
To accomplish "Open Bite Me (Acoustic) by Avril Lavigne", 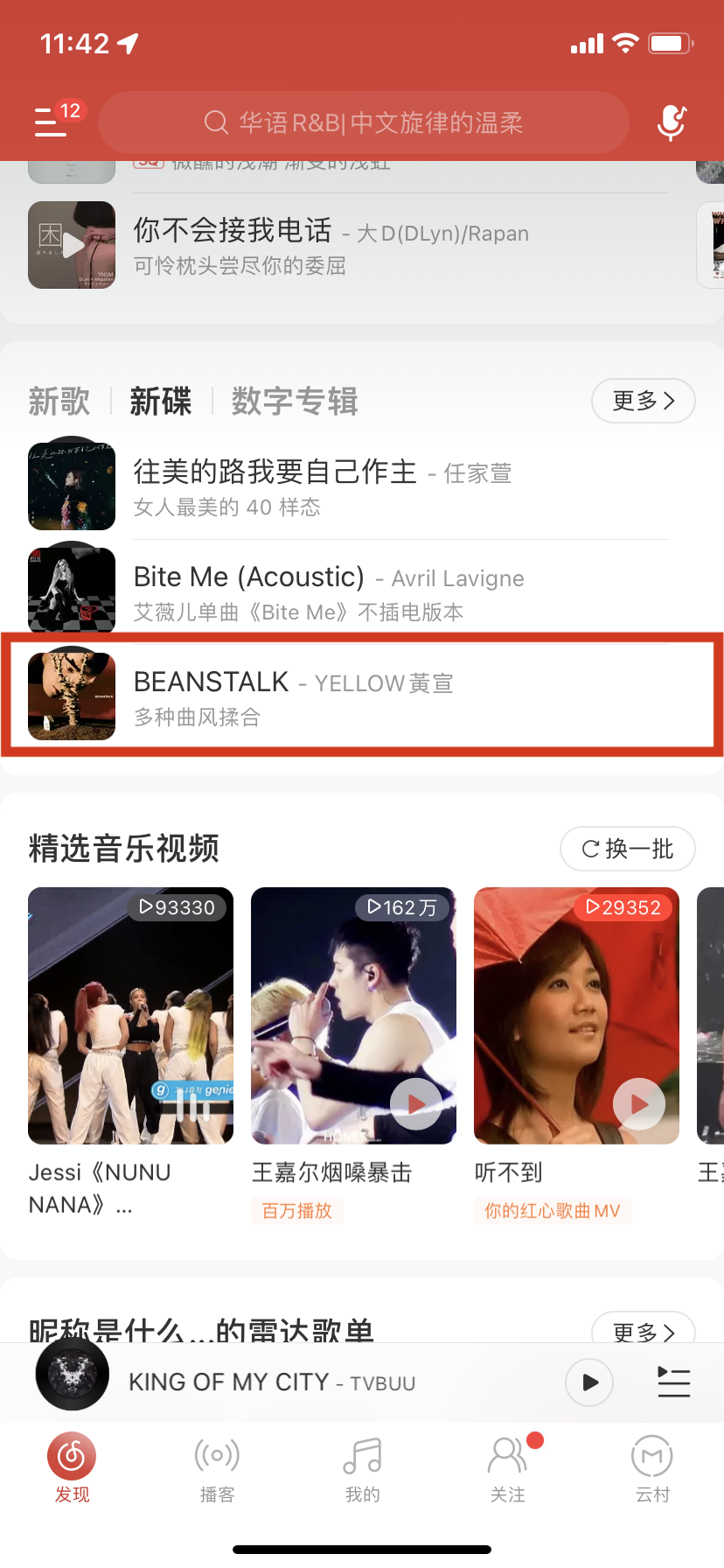I will [329, 591].
